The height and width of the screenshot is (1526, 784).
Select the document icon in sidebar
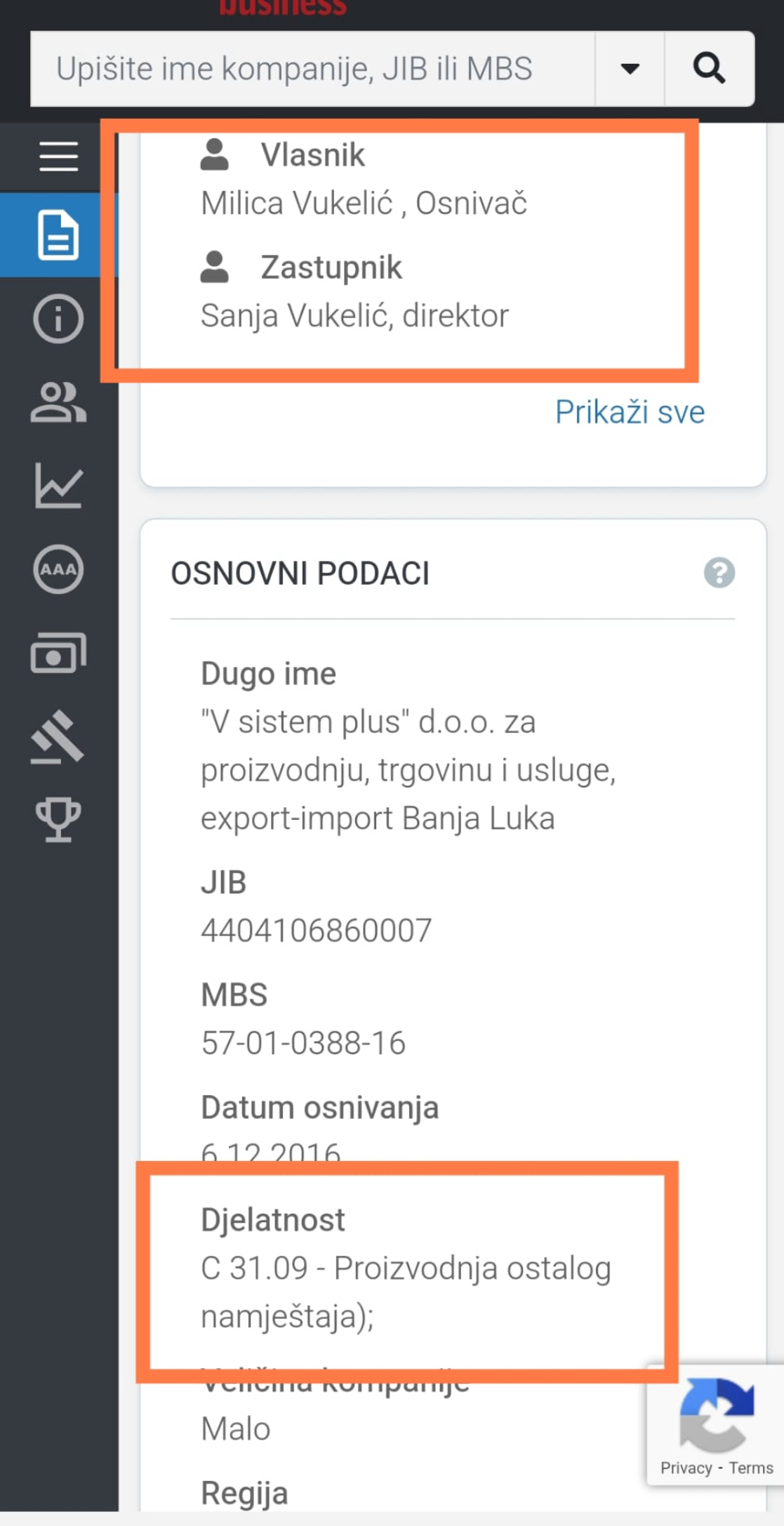pyautogui.click(x=59, y=235)
